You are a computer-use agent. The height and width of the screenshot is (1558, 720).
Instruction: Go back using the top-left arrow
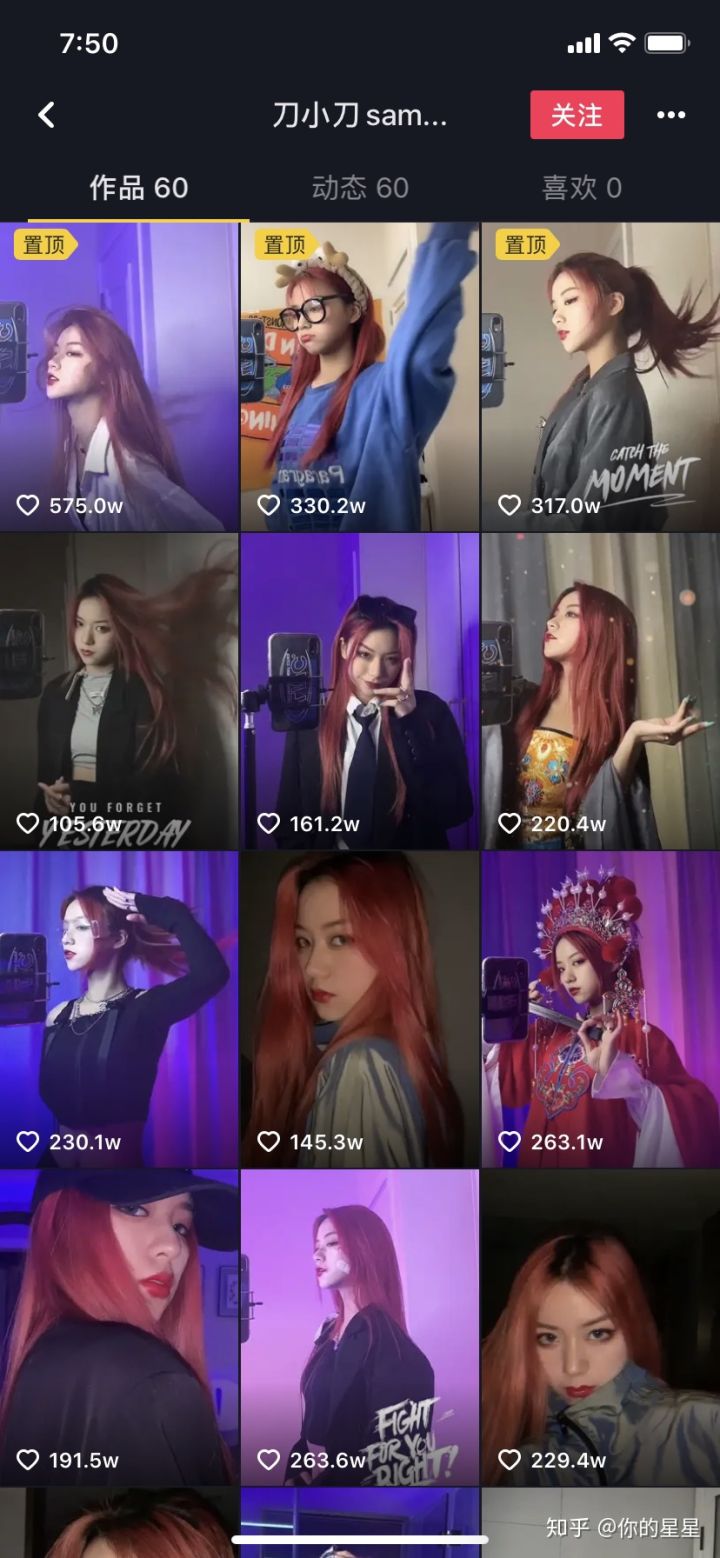47,115
